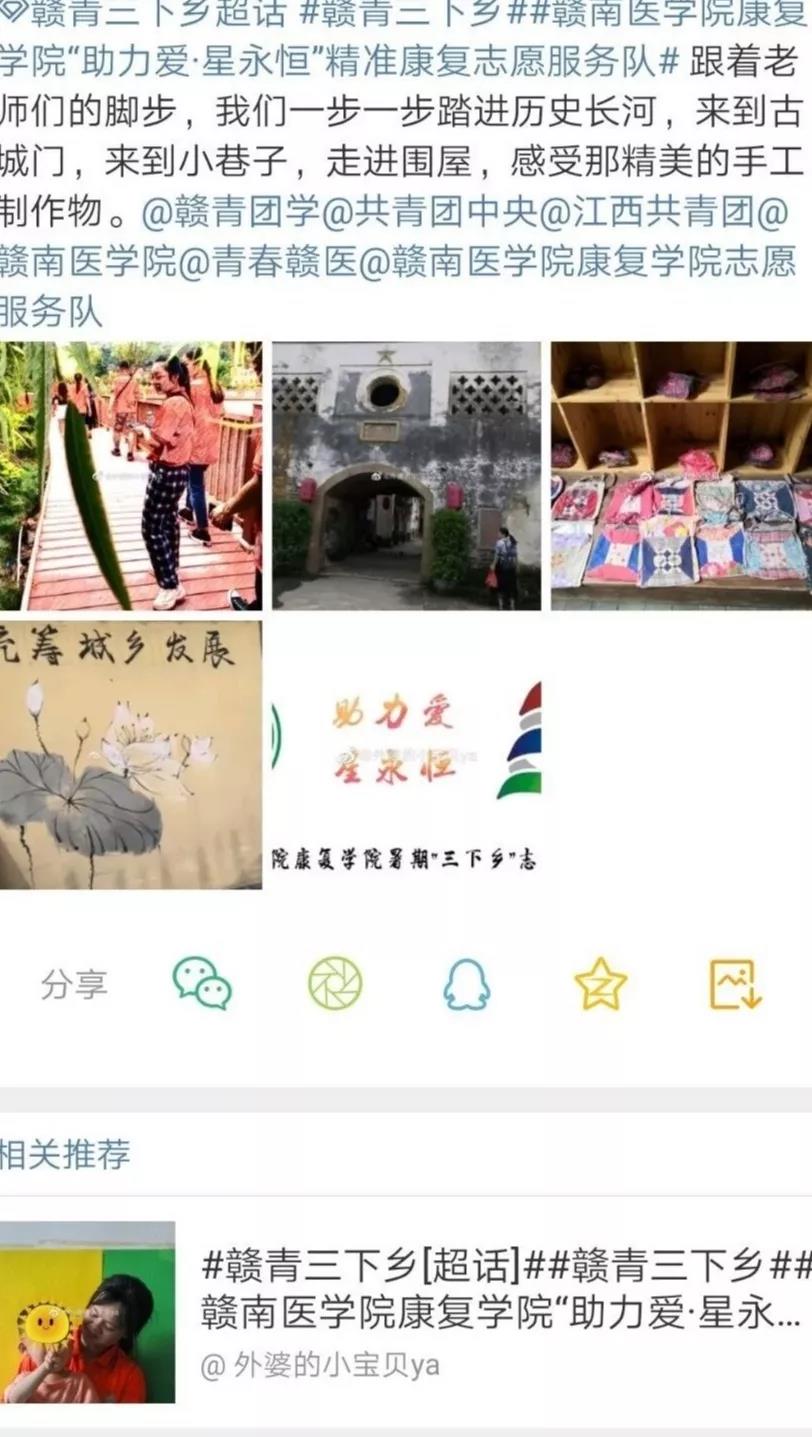Save the post as an image

pos(736,984)
